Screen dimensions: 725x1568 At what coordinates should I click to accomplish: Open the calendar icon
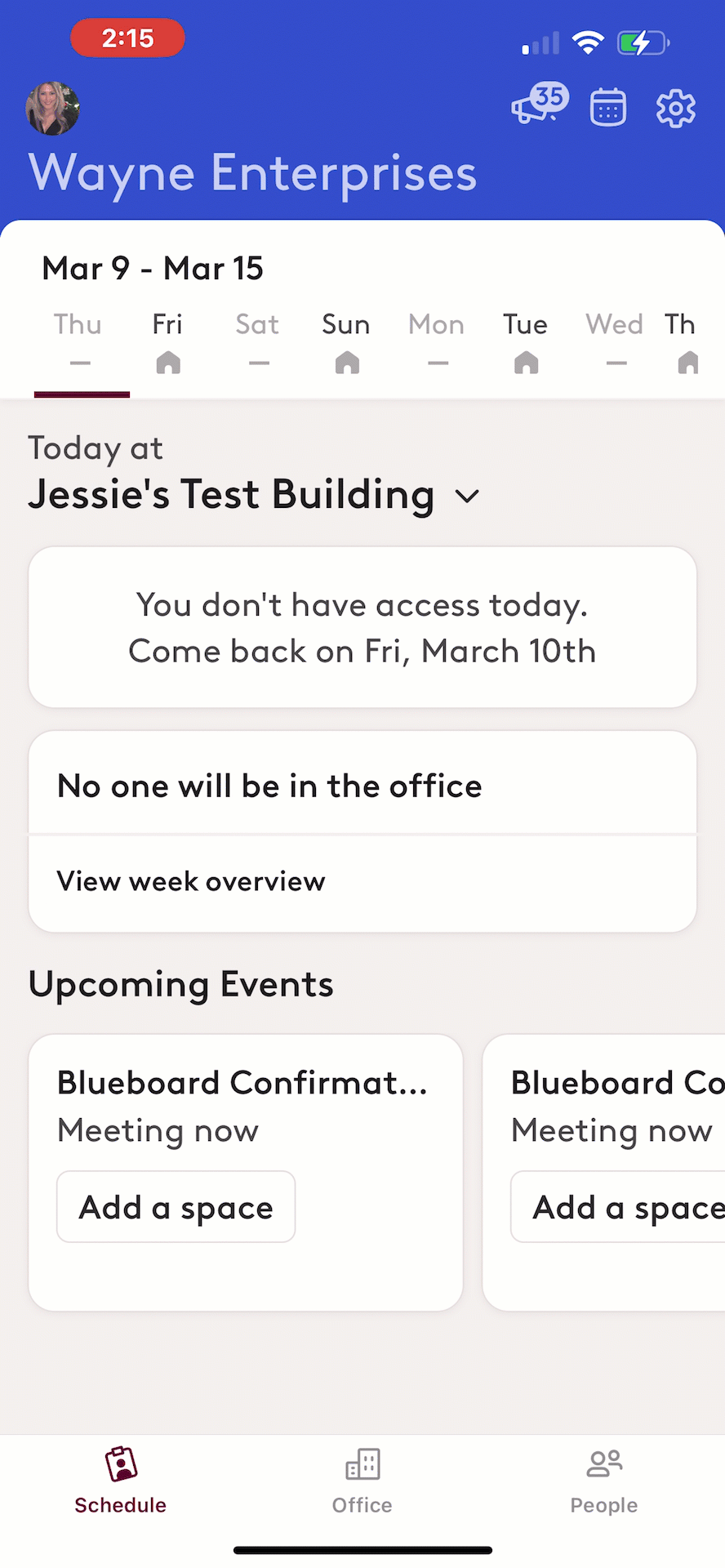coord(608,107)
